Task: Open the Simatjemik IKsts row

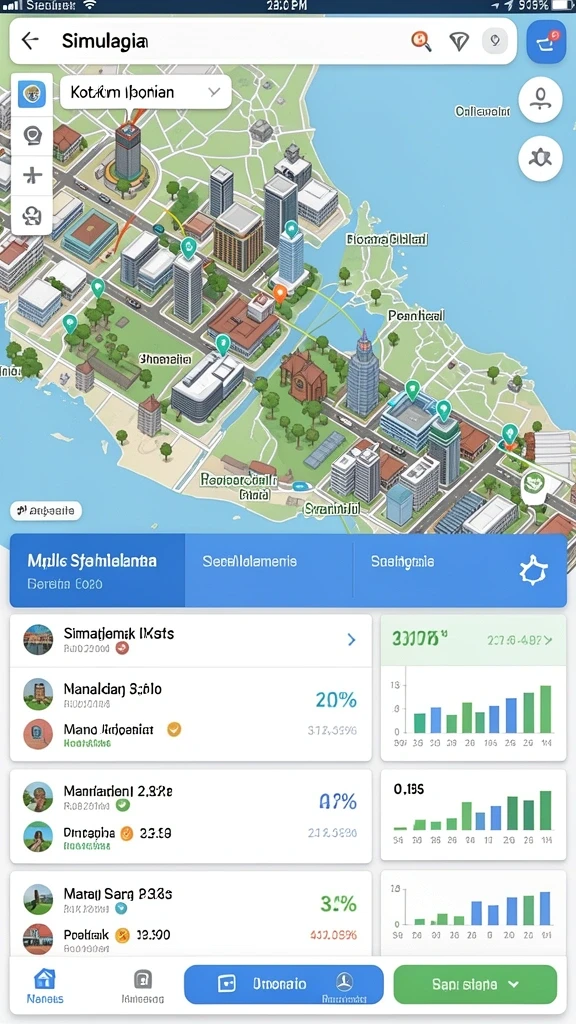Action: point(191,640)
